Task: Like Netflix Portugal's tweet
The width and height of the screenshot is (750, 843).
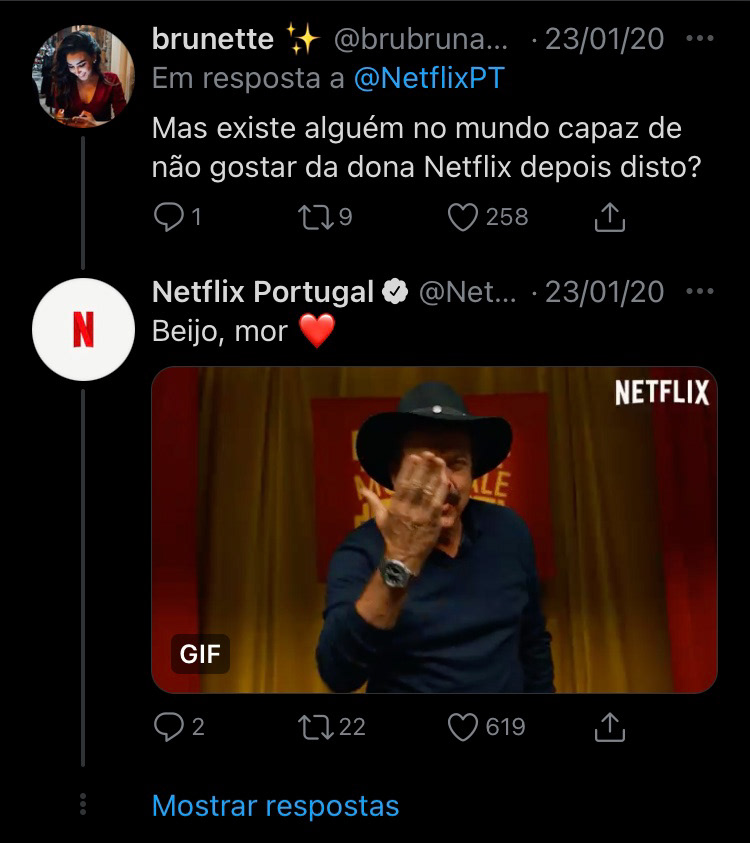Action: point(463,727)
